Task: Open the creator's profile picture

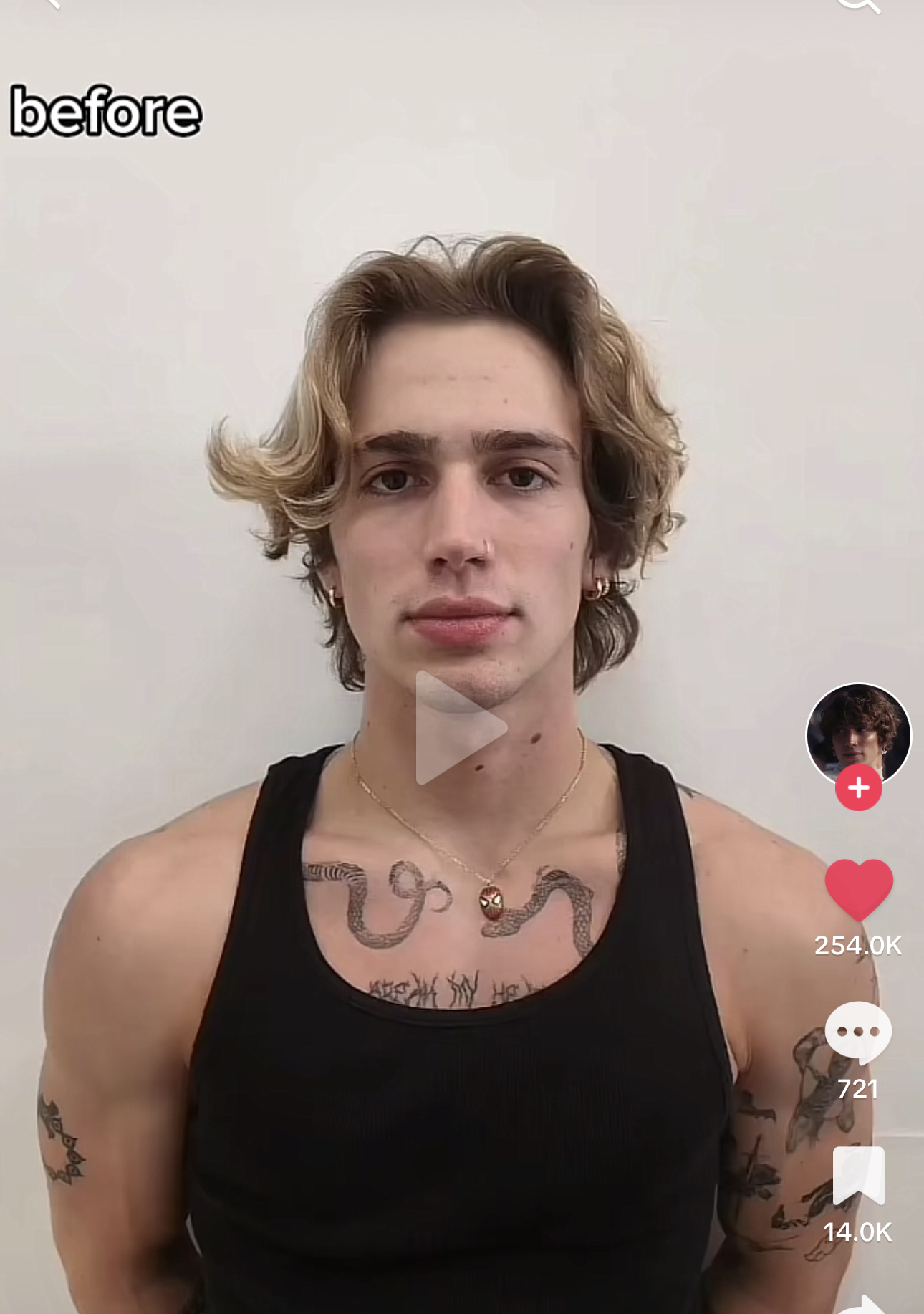Action: pos(858,732)
